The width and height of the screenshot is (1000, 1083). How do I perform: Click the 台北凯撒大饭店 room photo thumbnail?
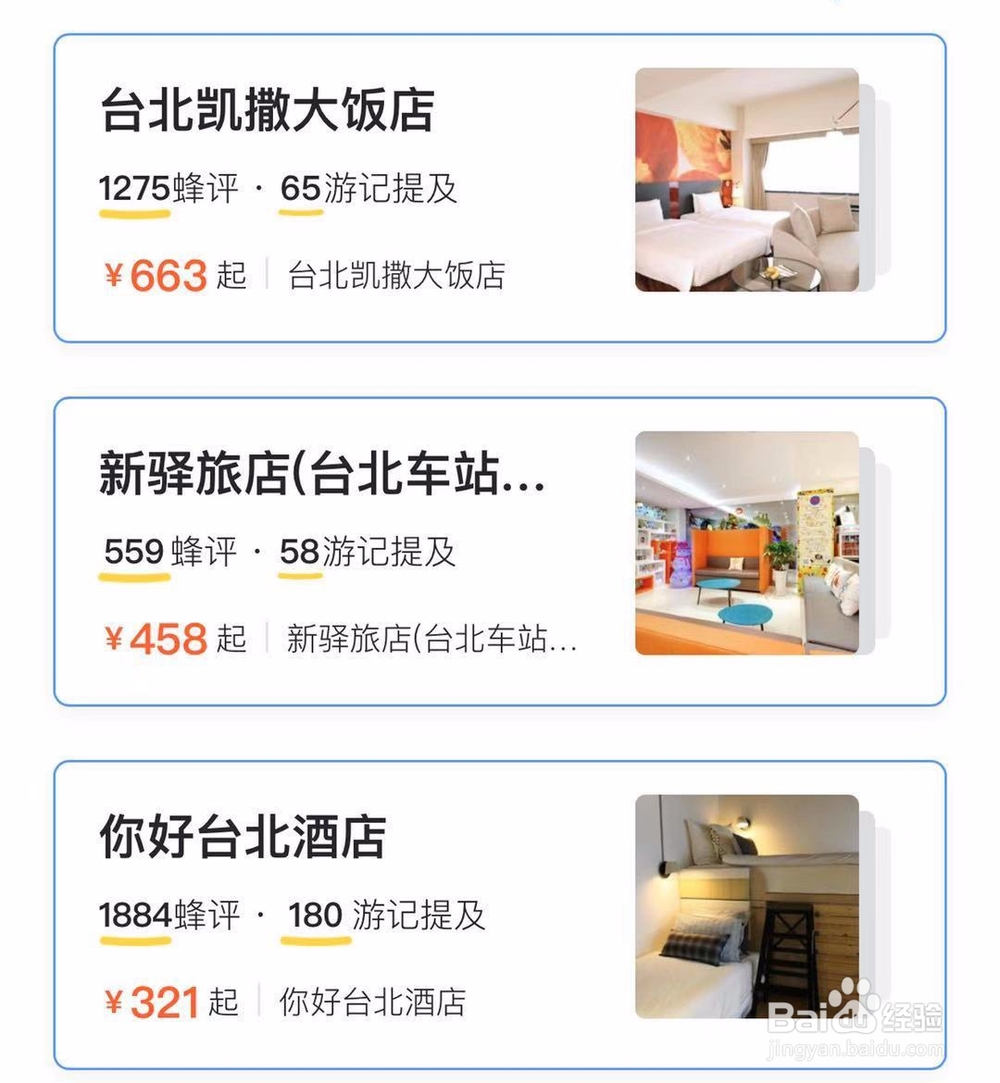[x=745, y=180]
